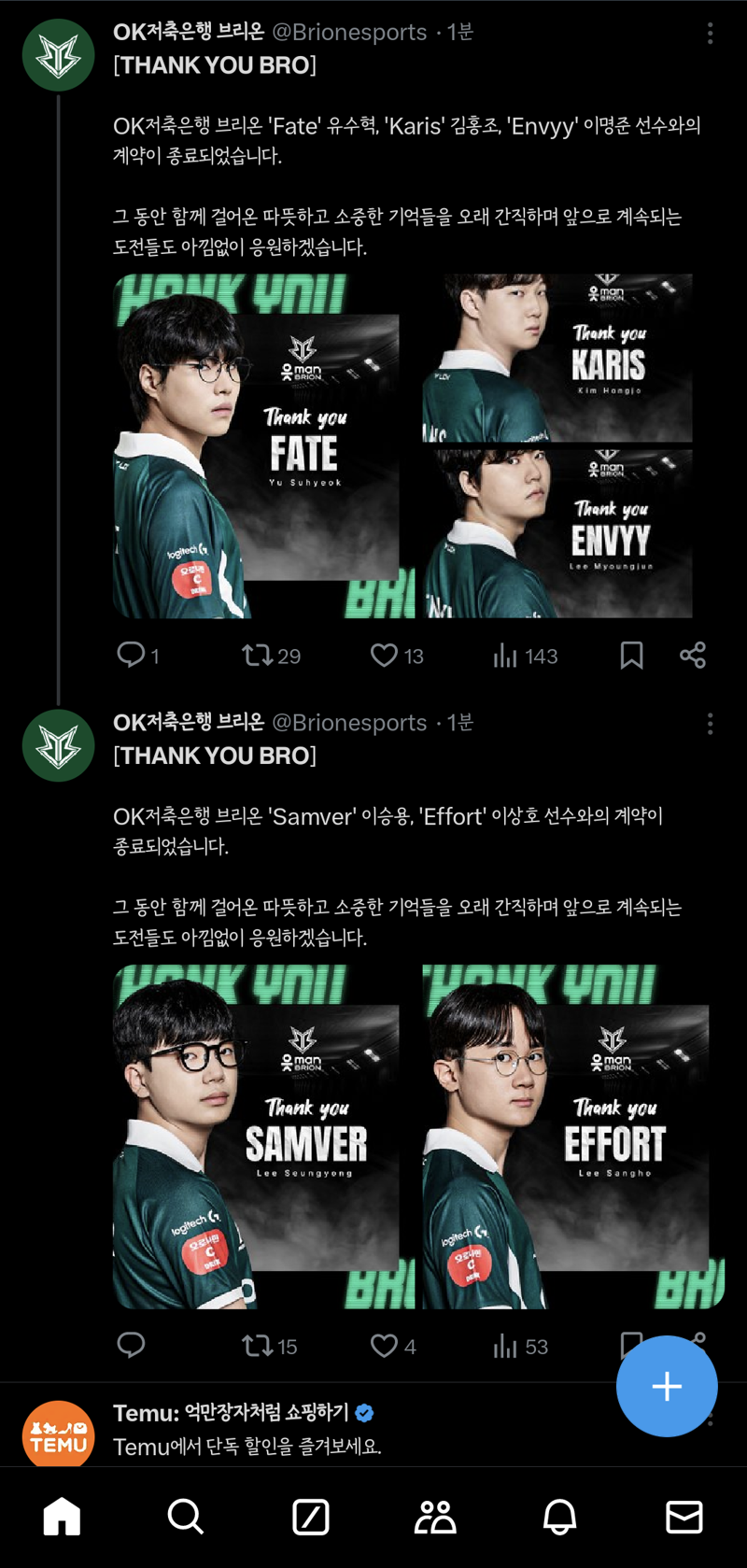Open the Thank you FATE image
The height and width of the screenshot is (1568, 747).
(x=263, y=446)
